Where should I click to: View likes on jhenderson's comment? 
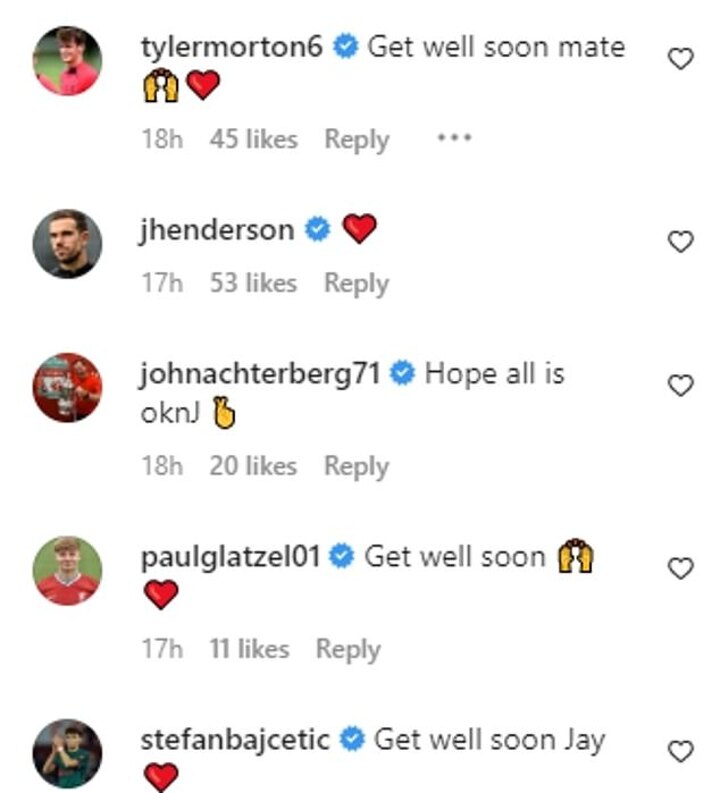coord(253,284)
